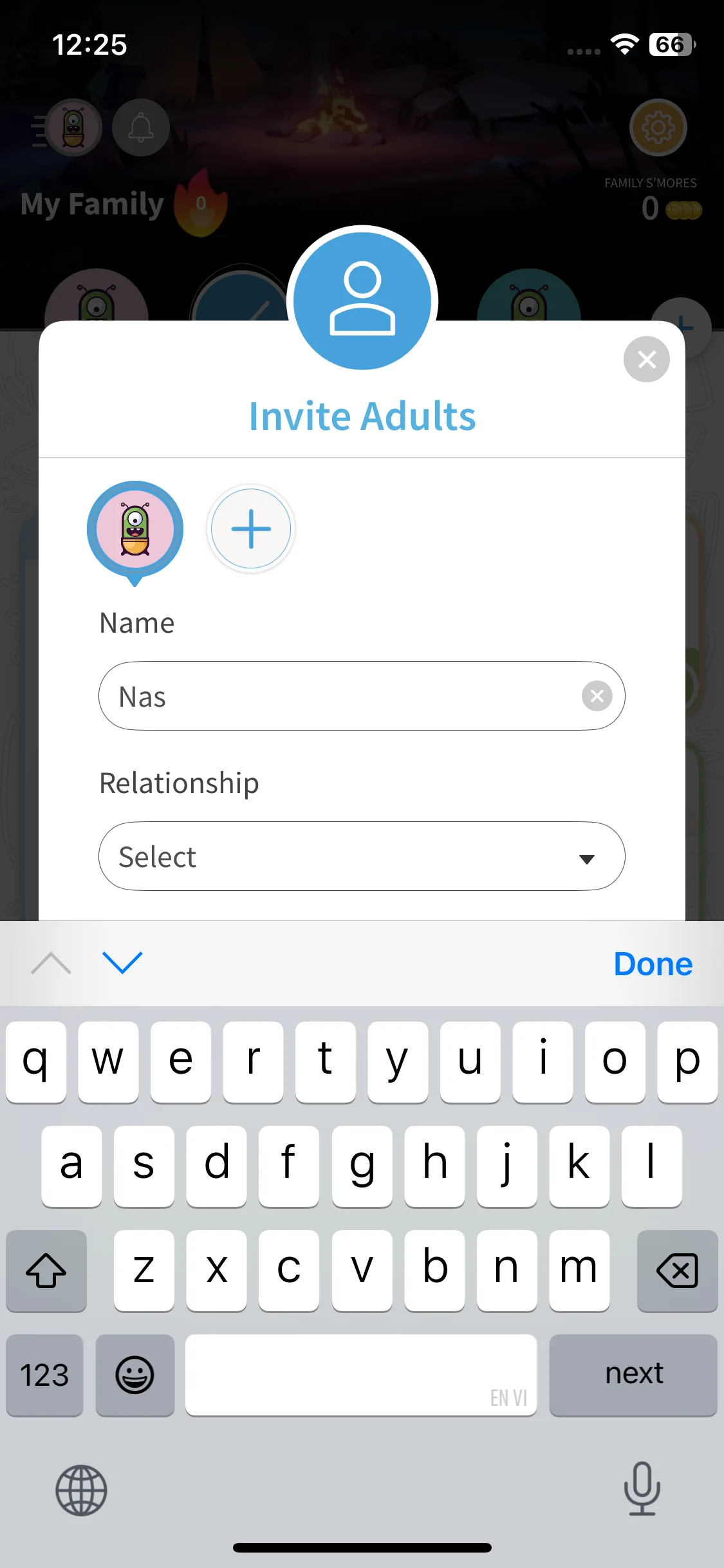Open the Relationship Select dropdown
The height and width of the screenshot is (1568, 724).
pos(362,856)
